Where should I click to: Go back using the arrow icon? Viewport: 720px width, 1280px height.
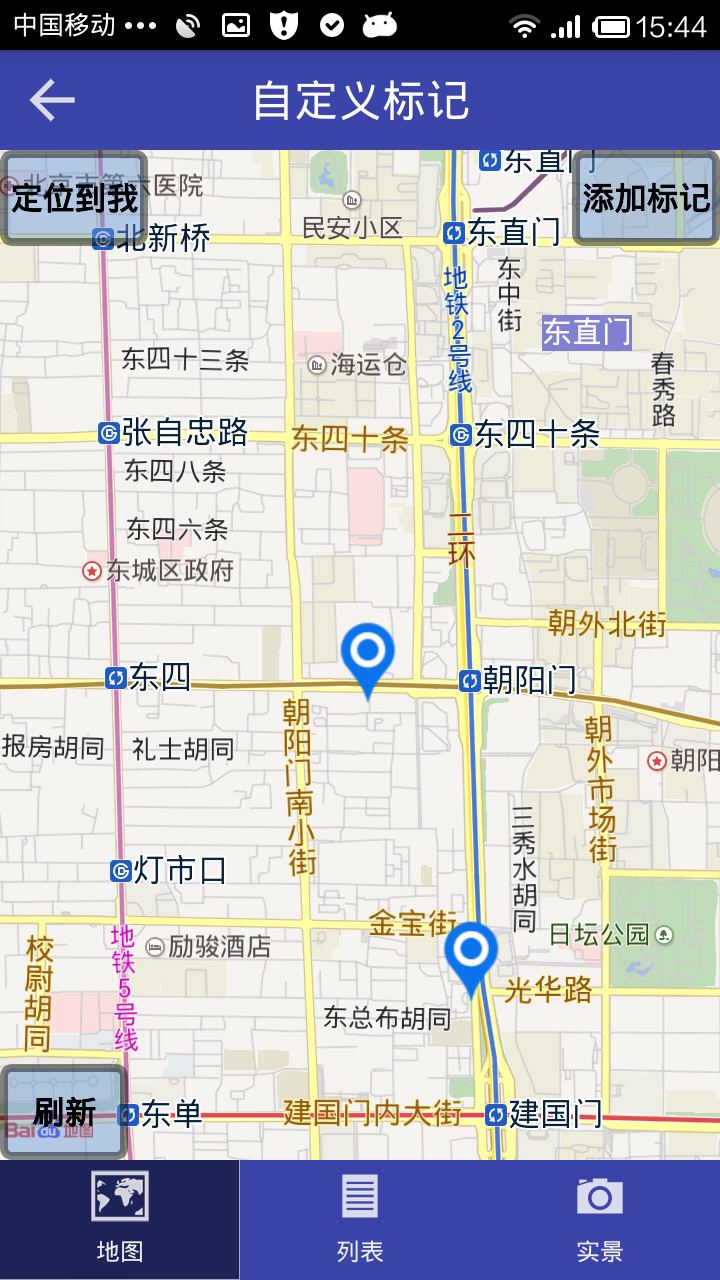tap(52, 100)
